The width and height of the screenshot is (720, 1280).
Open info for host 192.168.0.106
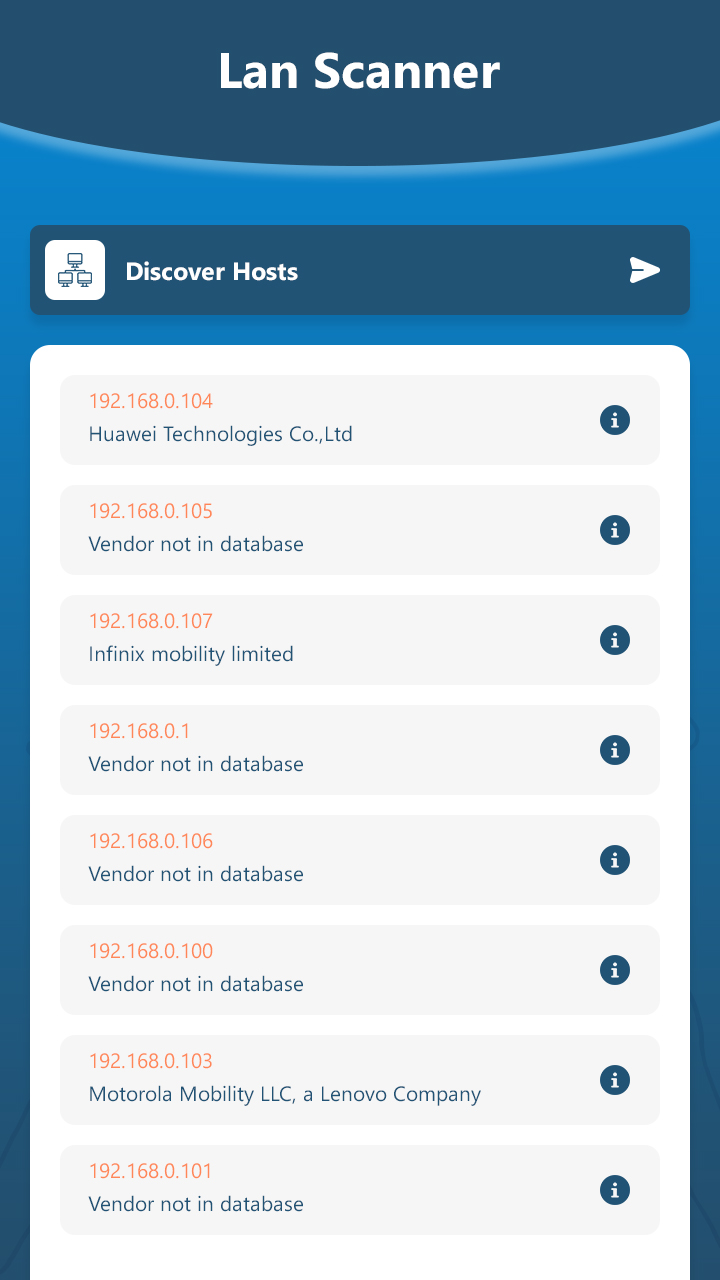click(615, 860)
